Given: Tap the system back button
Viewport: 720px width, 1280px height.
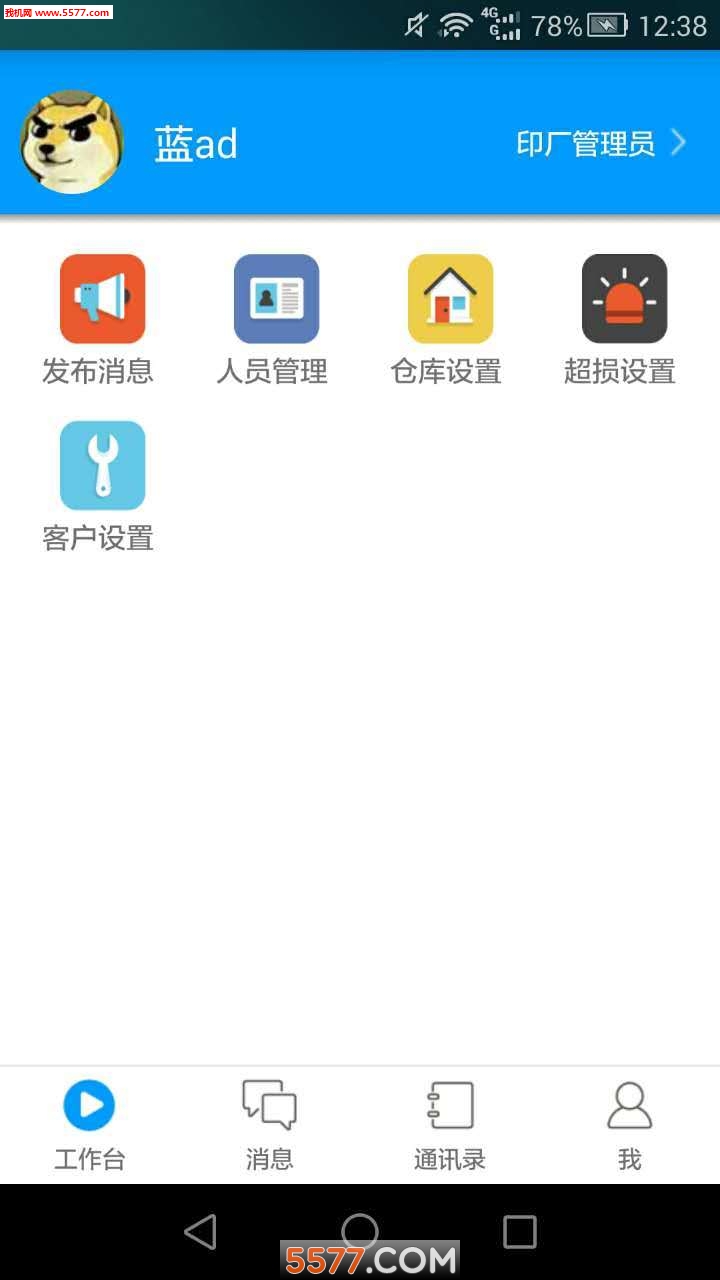Looking at the screenshot, I should 201,1232.
